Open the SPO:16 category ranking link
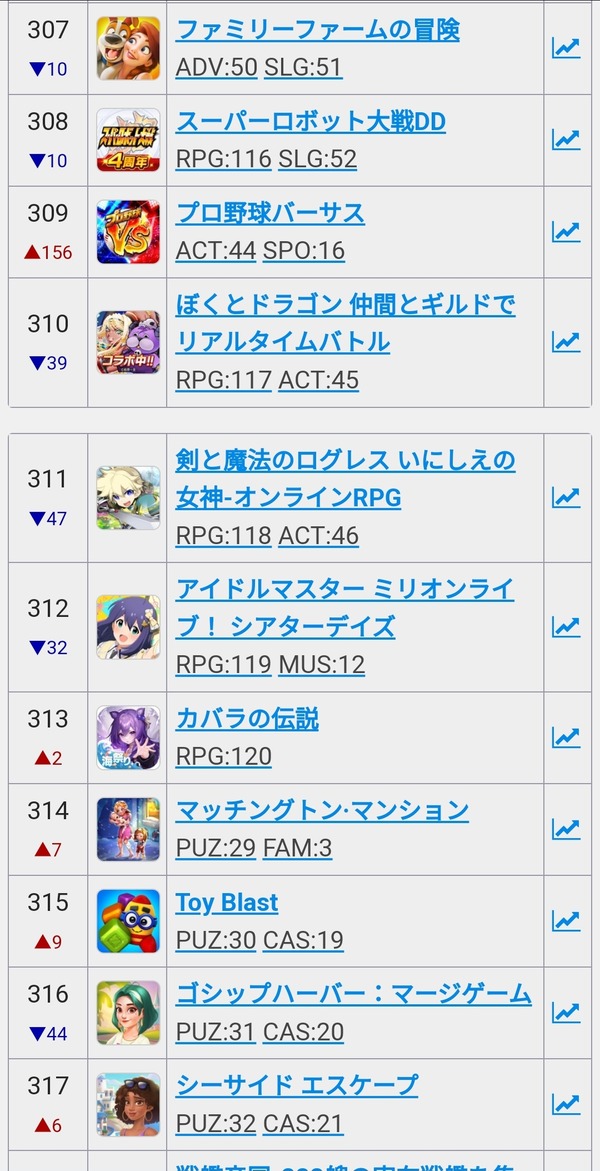This screenshot has width=600, height=1171. tap(303, 251)
